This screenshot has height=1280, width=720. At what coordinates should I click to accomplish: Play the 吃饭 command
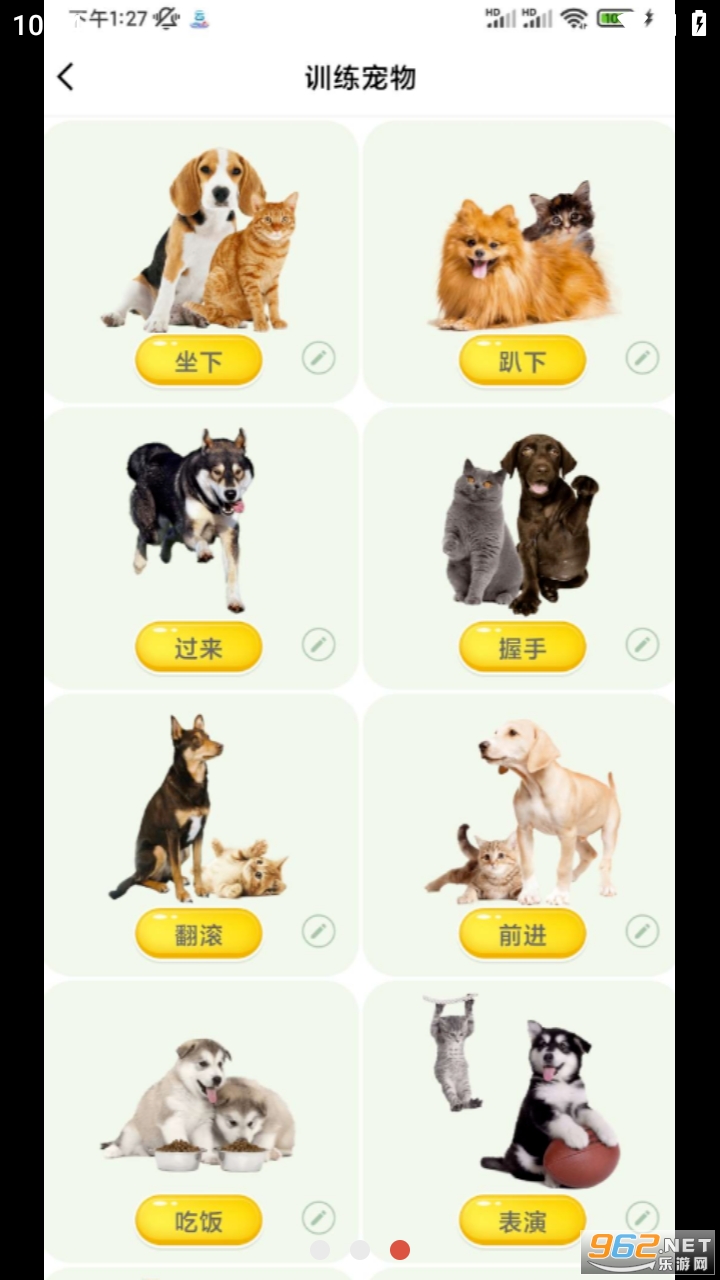click(199, 1221)
